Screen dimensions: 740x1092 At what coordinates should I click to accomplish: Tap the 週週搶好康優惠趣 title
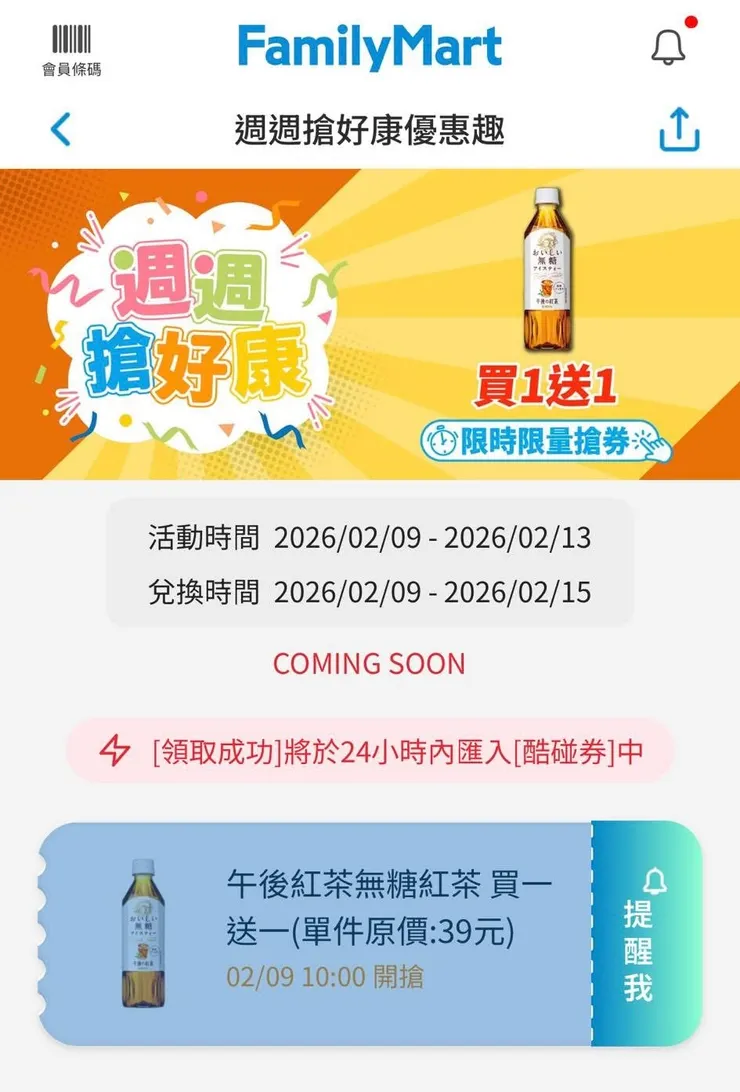pyautogui.click(x=370, y=128)
